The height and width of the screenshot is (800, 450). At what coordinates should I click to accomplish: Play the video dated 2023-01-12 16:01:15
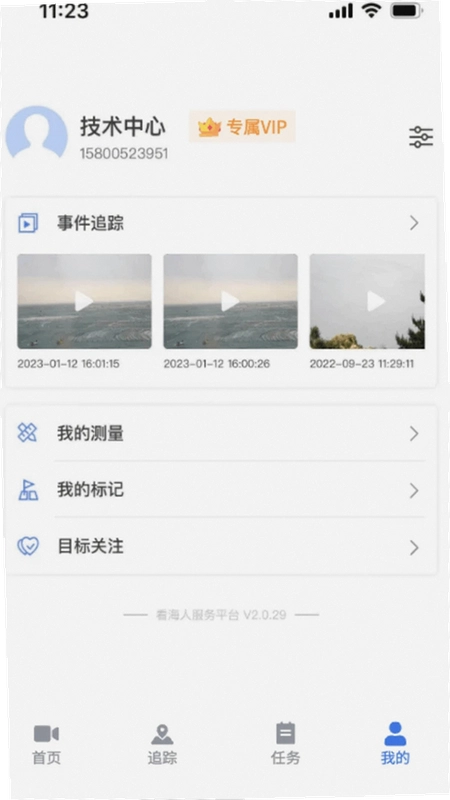click(x=84, y=302)
